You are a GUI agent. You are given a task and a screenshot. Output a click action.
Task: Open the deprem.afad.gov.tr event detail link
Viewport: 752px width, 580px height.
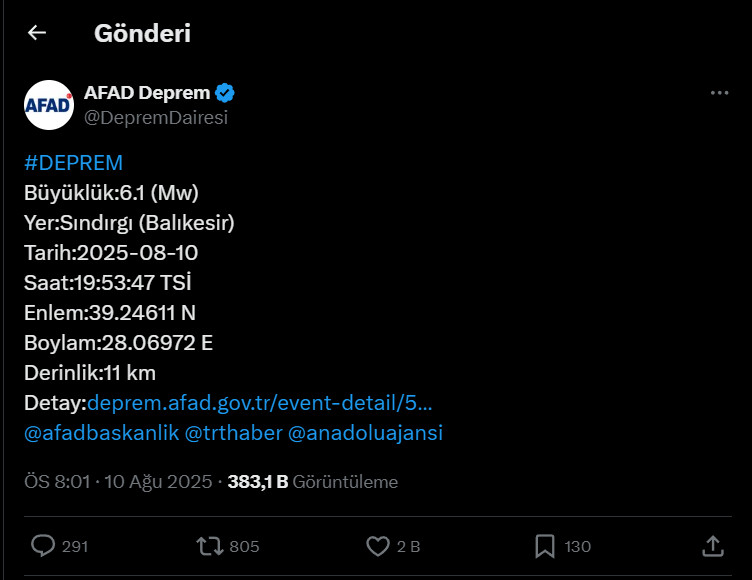coord(260,403)
